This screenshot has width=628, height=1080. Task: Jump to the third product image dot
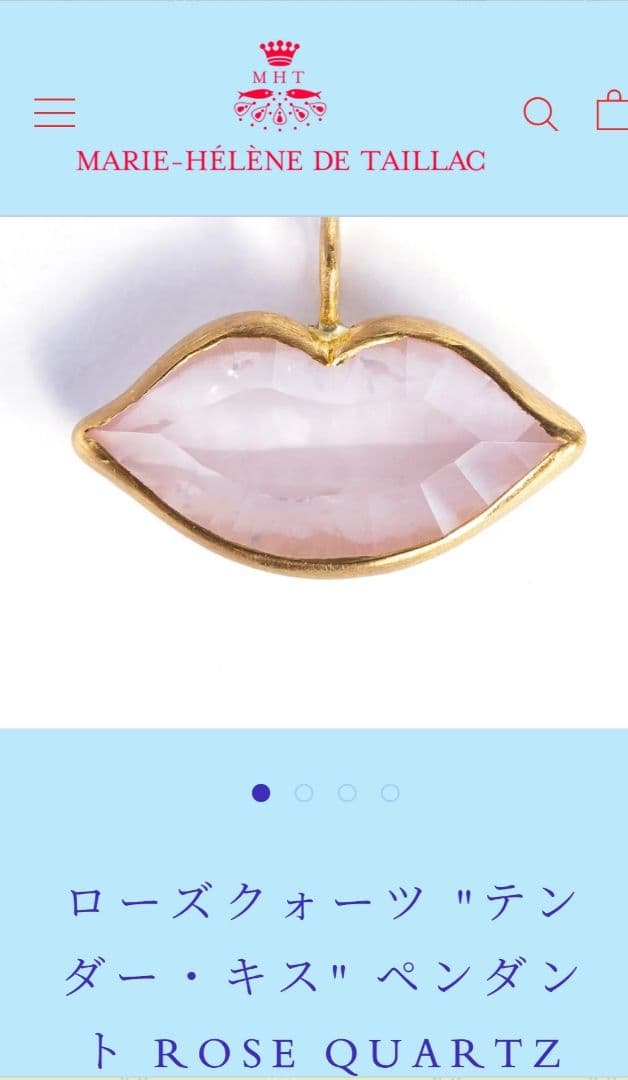(347, 793)
